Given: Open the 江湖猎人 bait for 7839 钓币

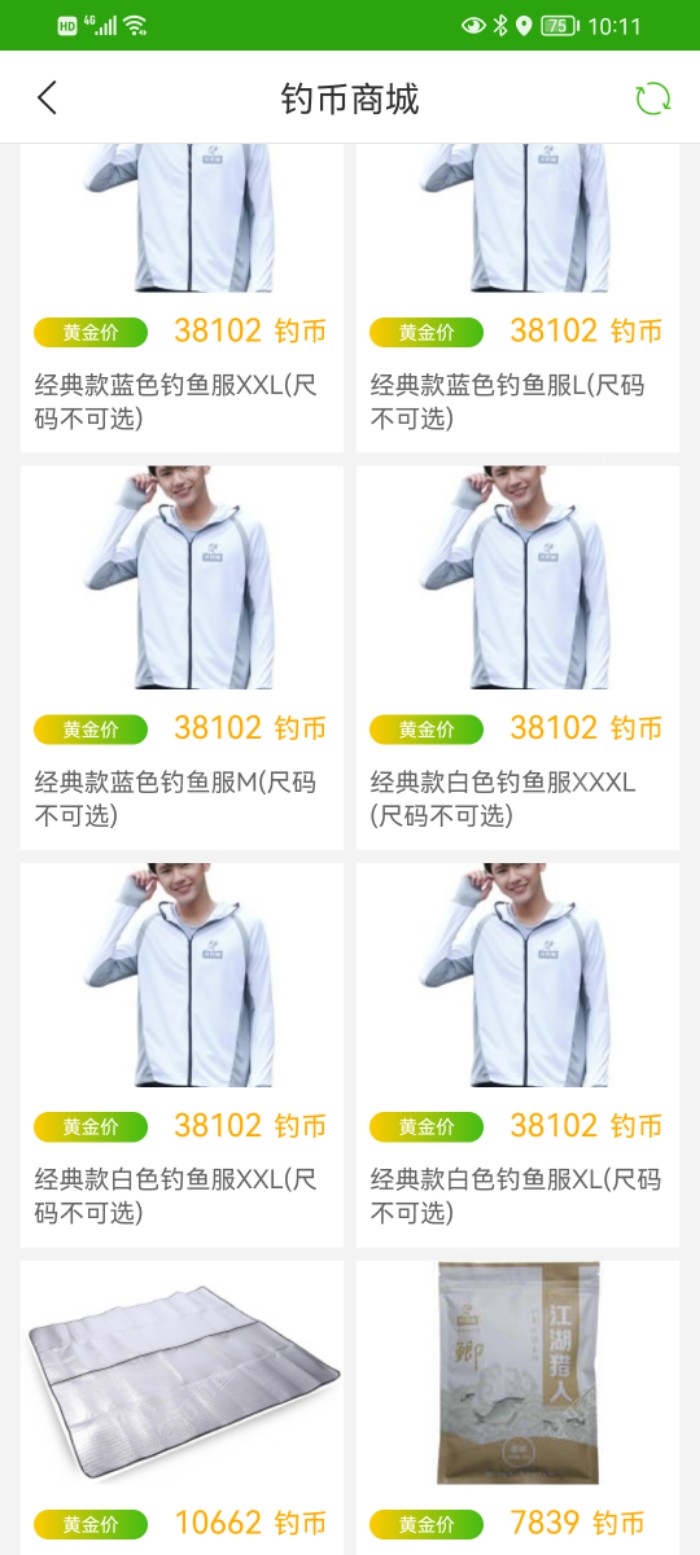Looking at the screenshot, I should coord(517,1400).
